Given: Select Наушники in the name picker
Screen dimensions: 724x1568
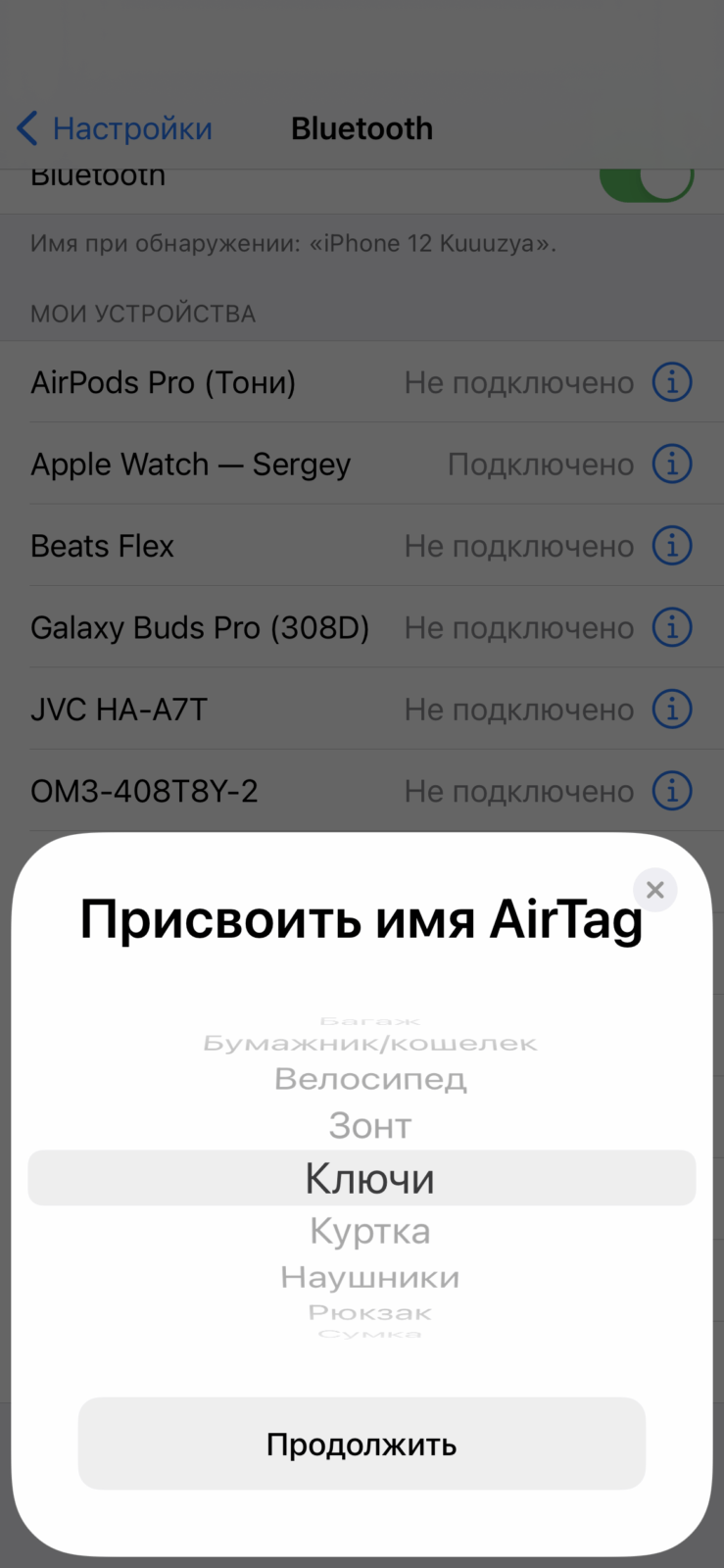Looking at the screenshot, I should 369,1277.
